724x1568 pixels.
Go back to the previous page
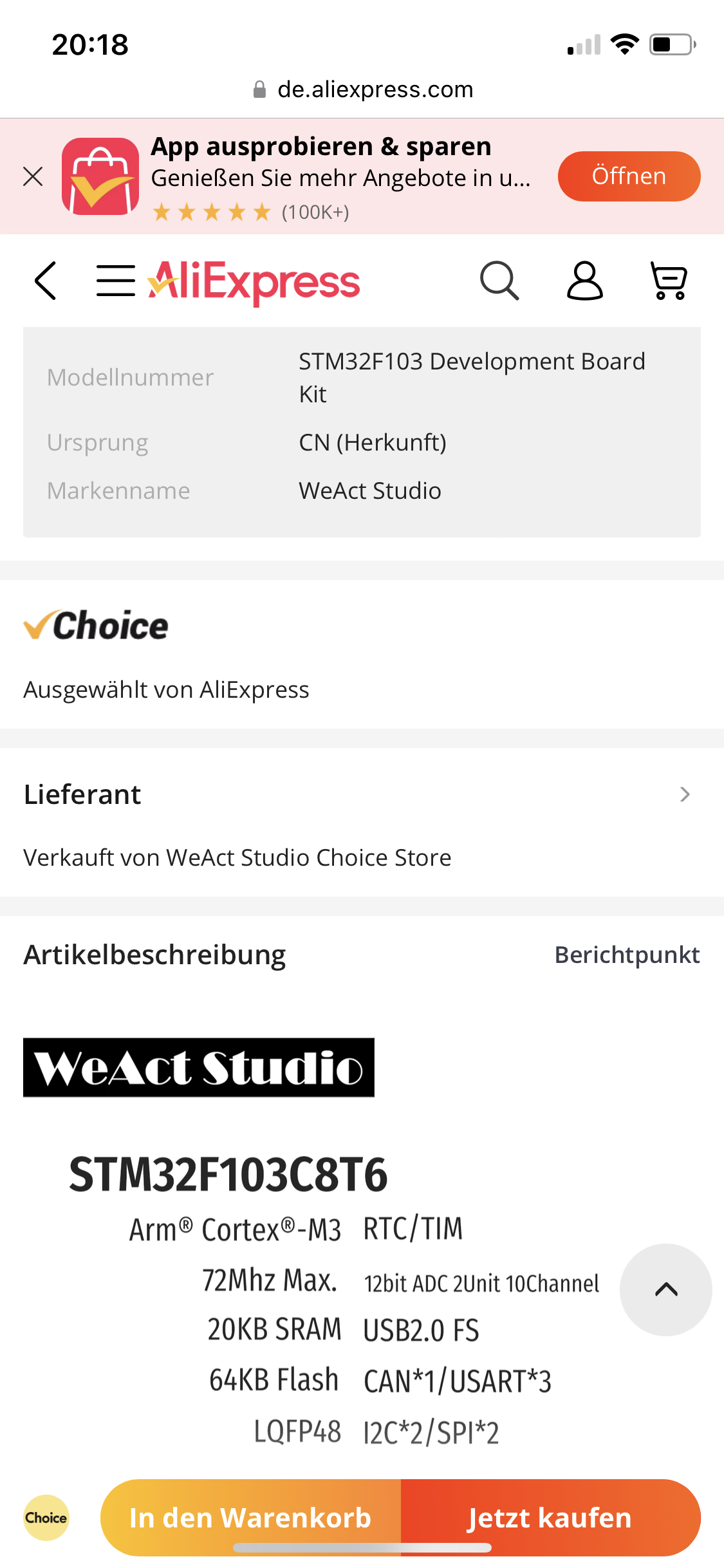46,281
